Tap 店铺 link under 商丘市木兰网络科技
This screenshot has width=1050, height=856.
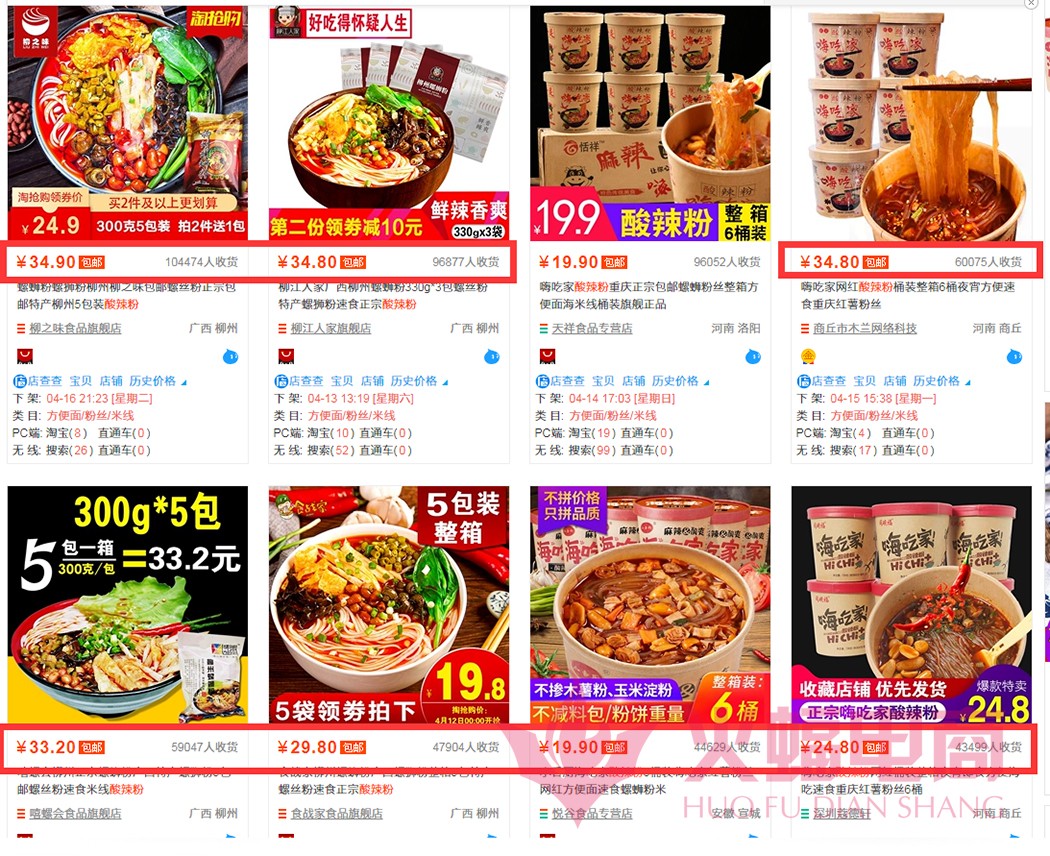coord(894,381)
